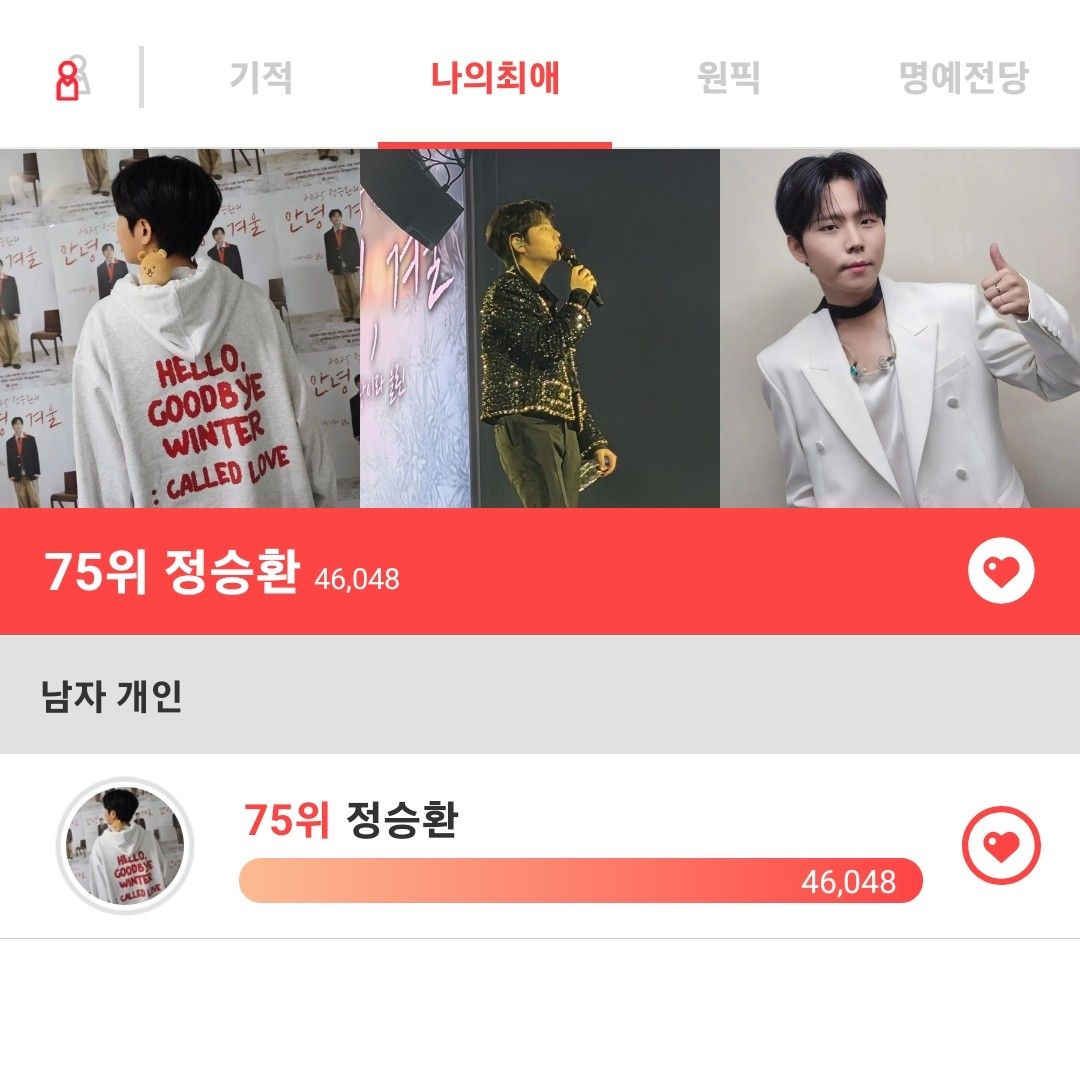Viewport: 1080px width, 1080px height.
Task: View the hoodie photo in the banner
Action: 180,329
